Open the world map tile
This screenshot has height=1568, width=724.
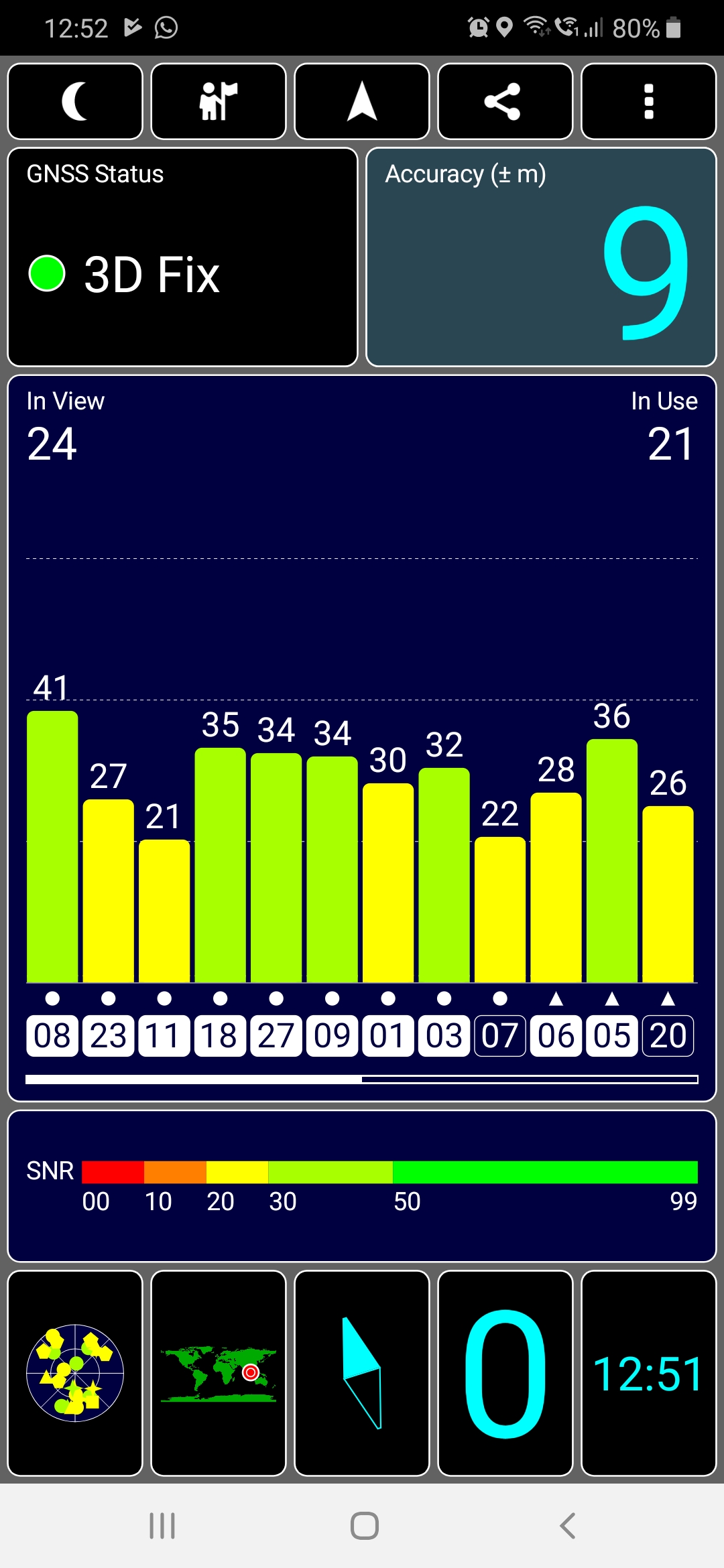coord(219,1373)
